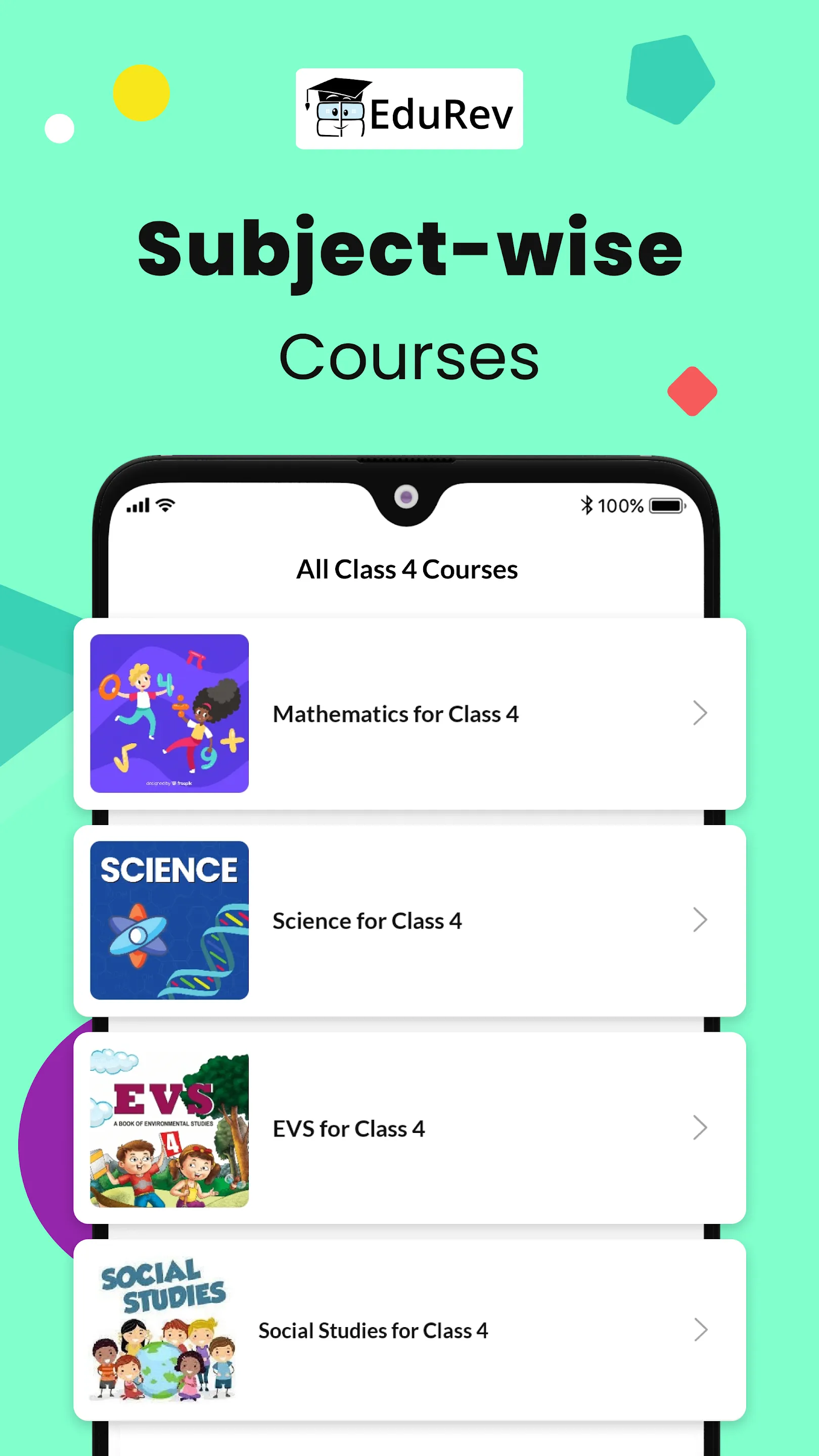Expand Social Studies course using its arrow
Screen dimensions: 819x1456
pyautogui.click(x=700, y=1330)
